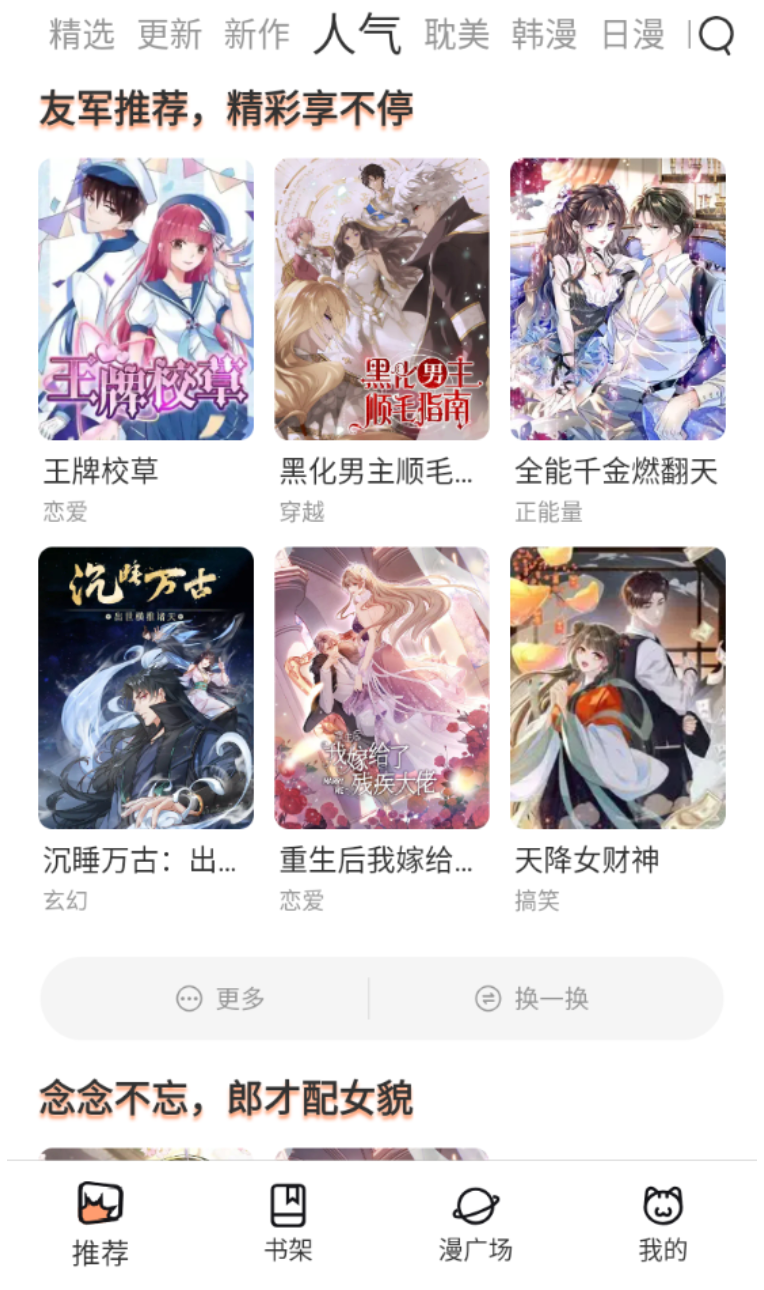Tap the 黑化男主顺毛 cover image
The image size is (764, 1290).
[382, 297]
